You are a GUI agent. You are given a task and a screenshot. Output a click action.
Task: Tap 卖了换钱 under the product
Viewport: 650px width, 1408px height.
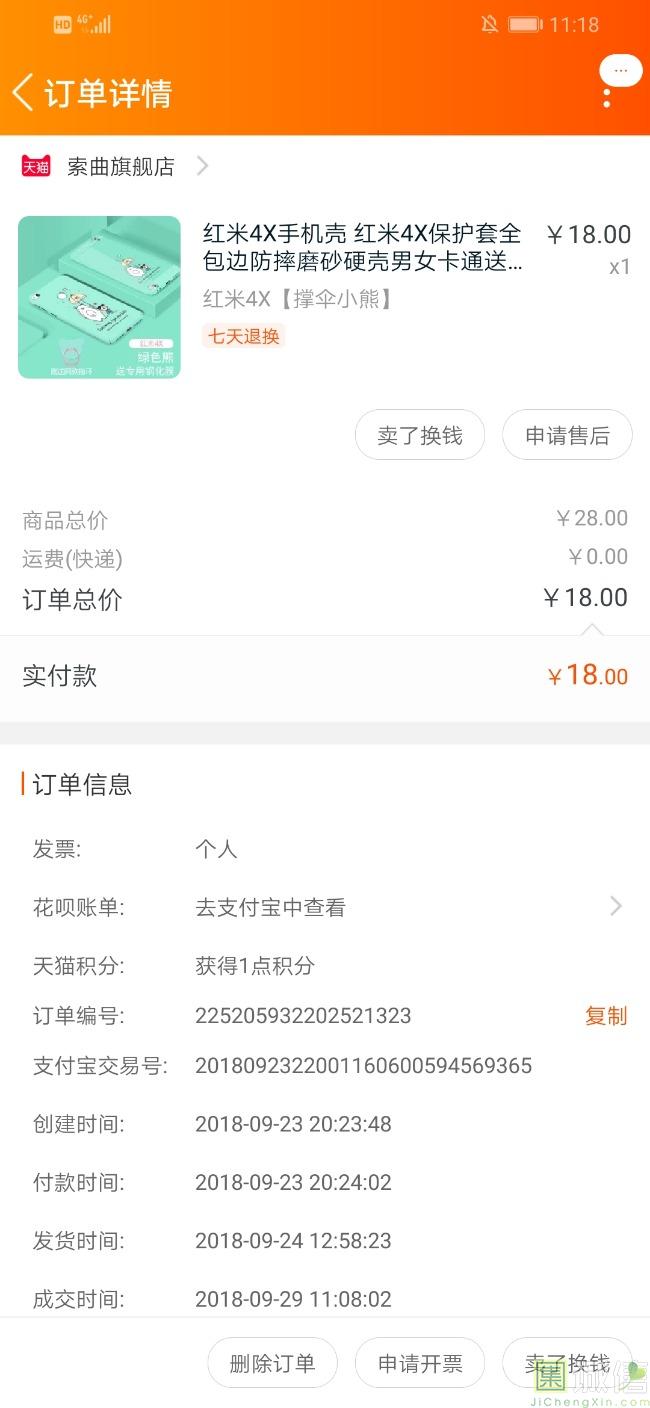pos(420,435)
